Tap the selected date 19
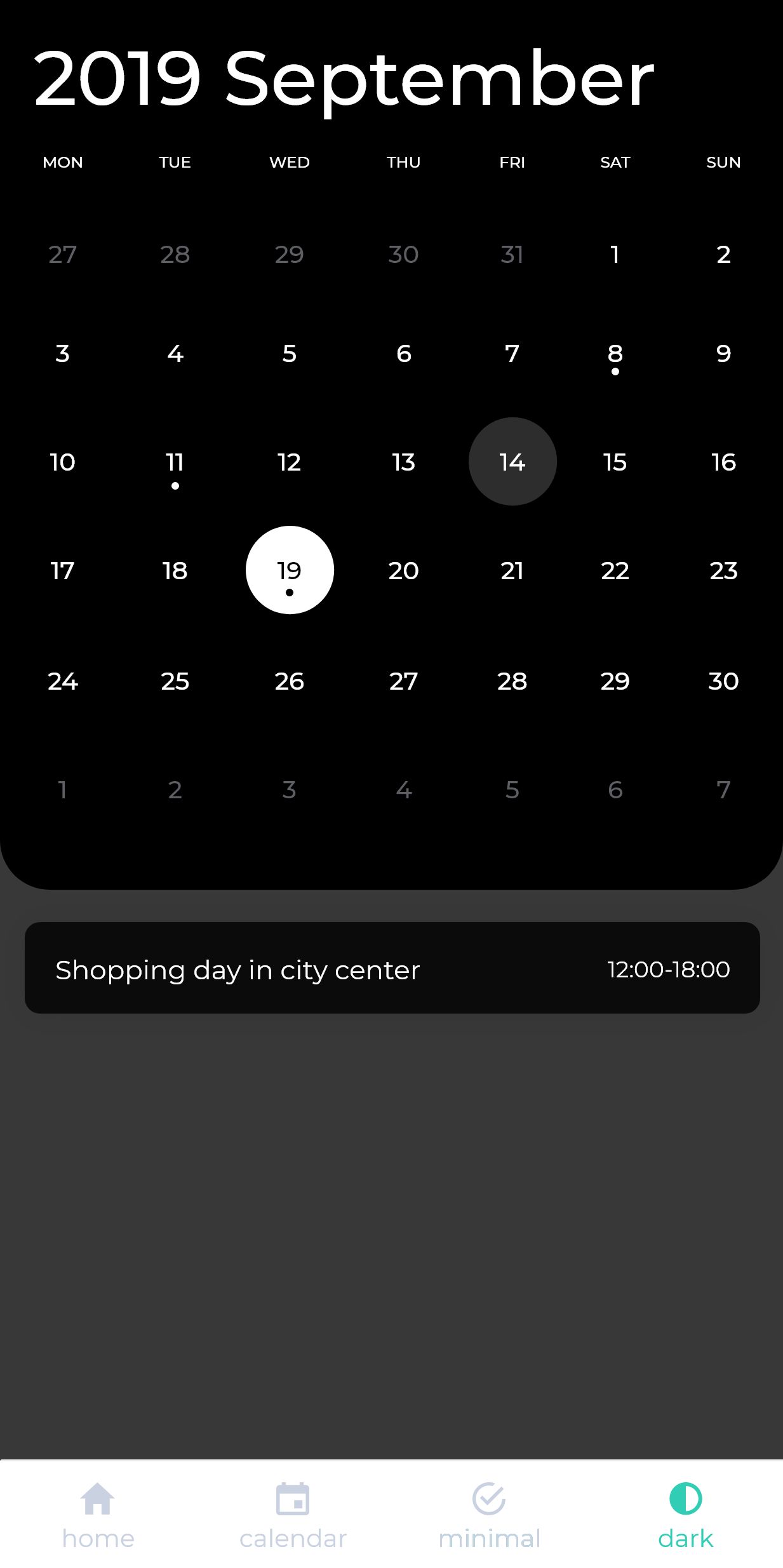Viewport: 783px width, 1568px height. 290,570
